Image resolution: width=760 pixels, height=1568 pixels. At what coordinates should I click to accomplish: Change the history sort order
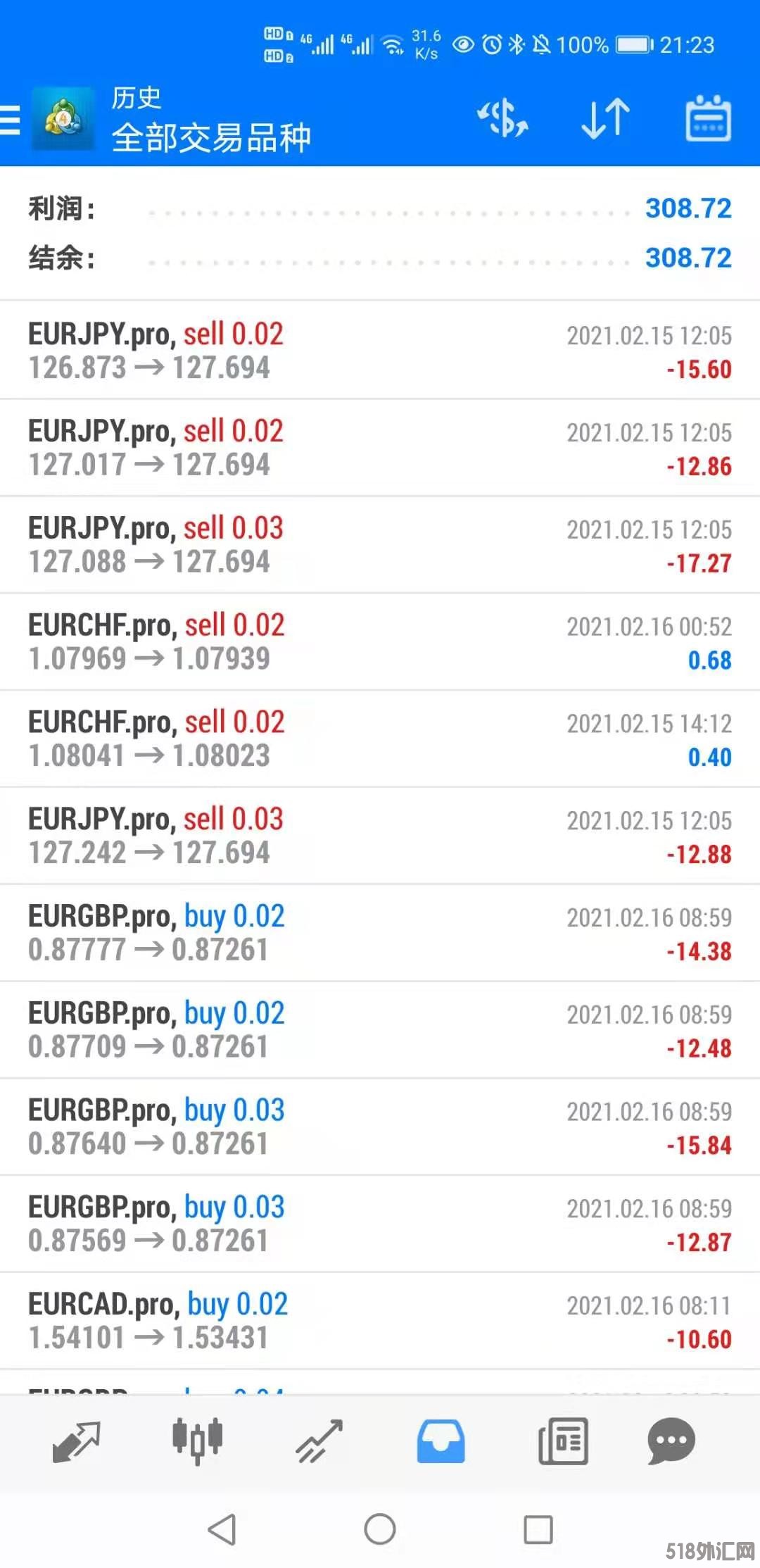tap(605, 118)
